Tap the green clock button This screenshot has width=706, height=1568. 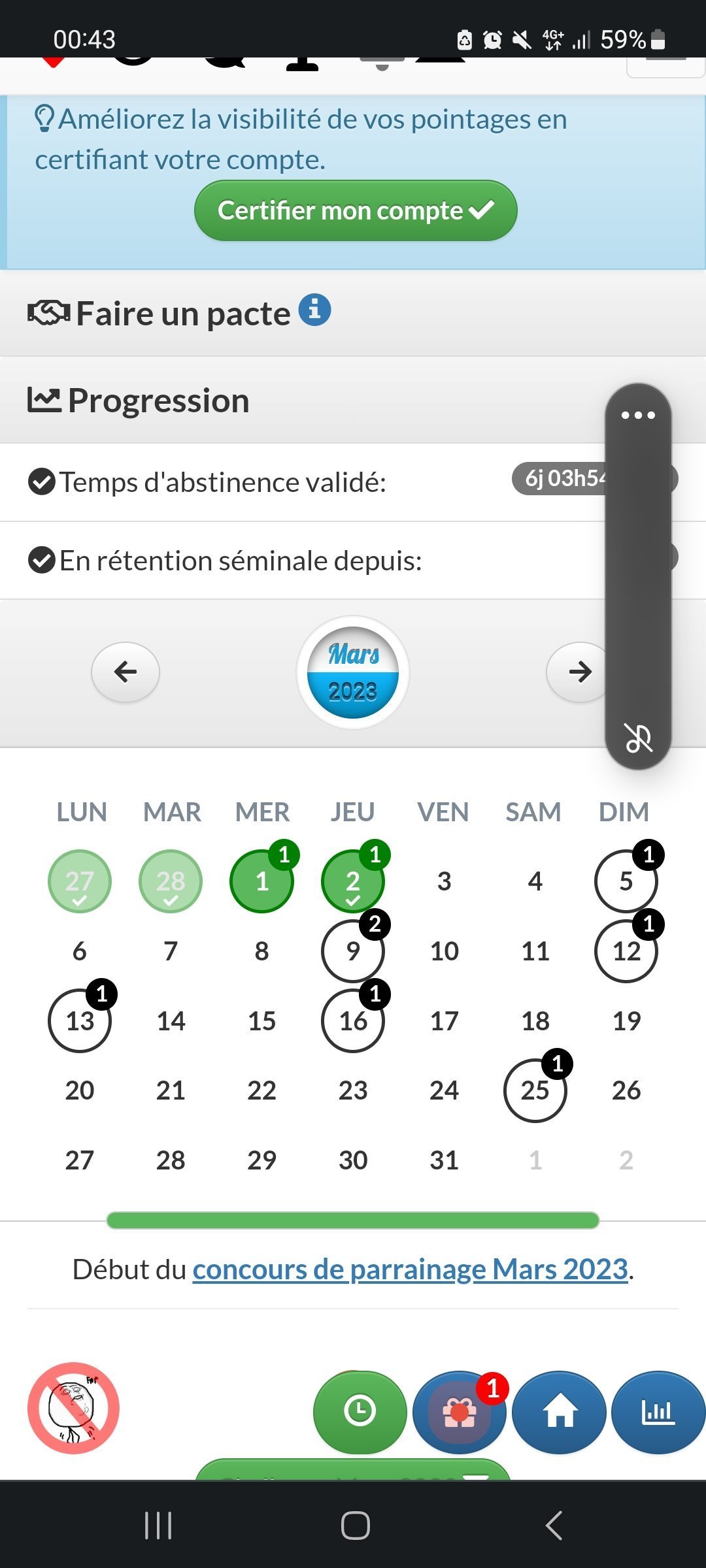click(x=360, y=1412)
